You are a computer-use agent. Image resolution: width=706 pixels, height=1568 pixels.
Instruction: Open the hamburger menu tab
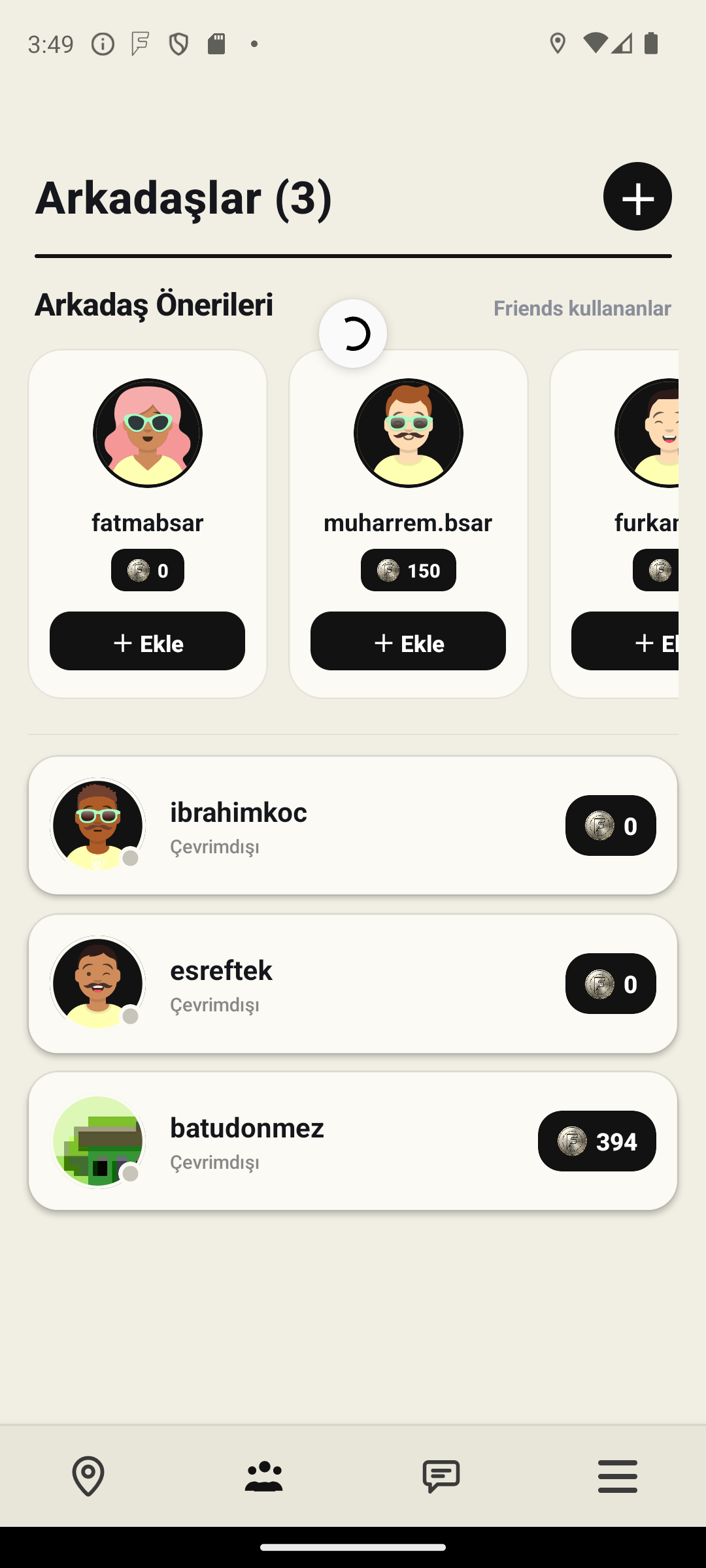click(618, 1476)
